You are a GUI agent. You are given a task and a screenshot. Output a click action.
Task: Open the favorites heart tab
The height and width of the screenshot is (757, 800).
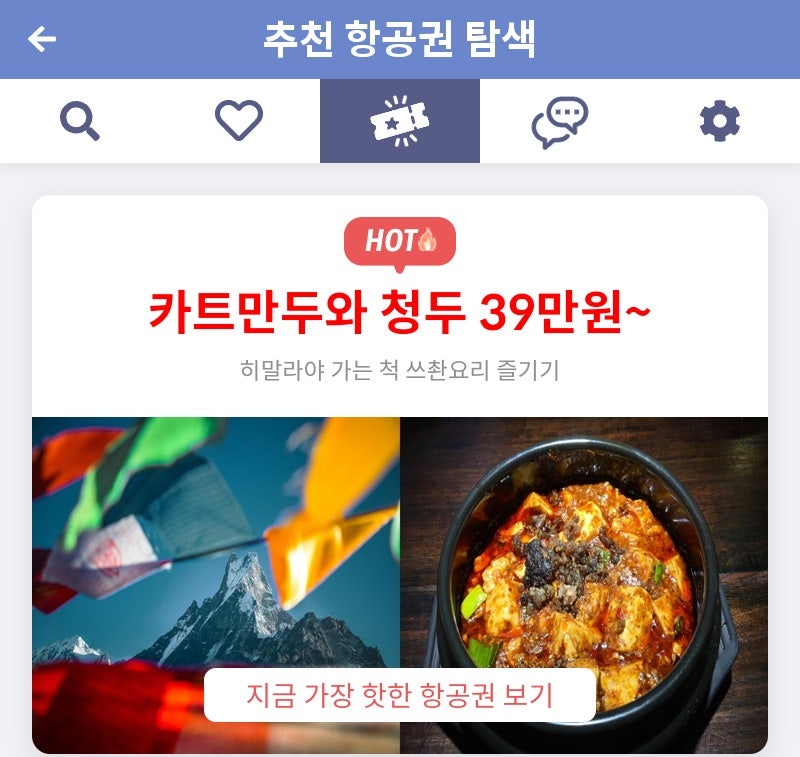239,121
